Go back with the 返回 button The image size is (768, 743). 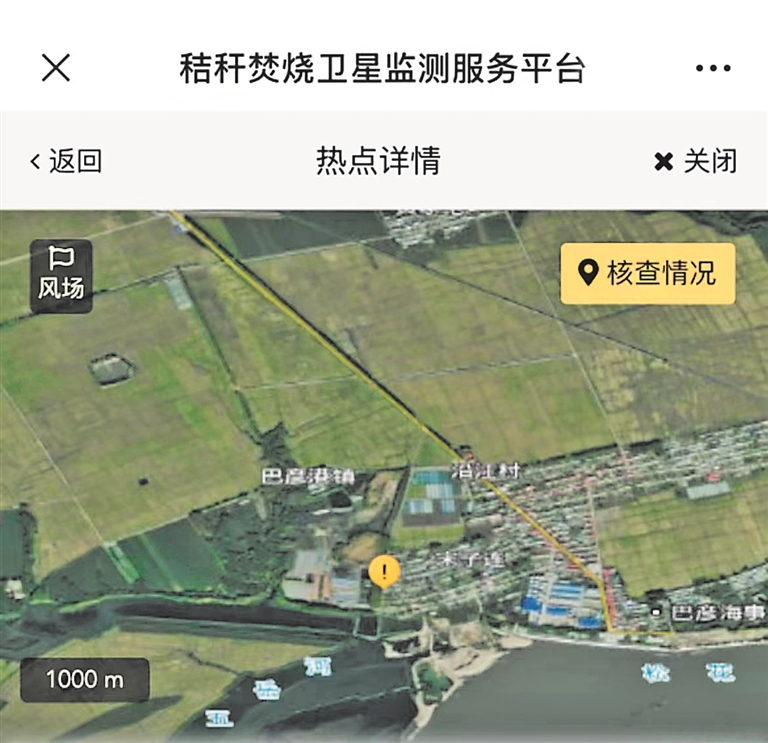(x=66, y=161)
